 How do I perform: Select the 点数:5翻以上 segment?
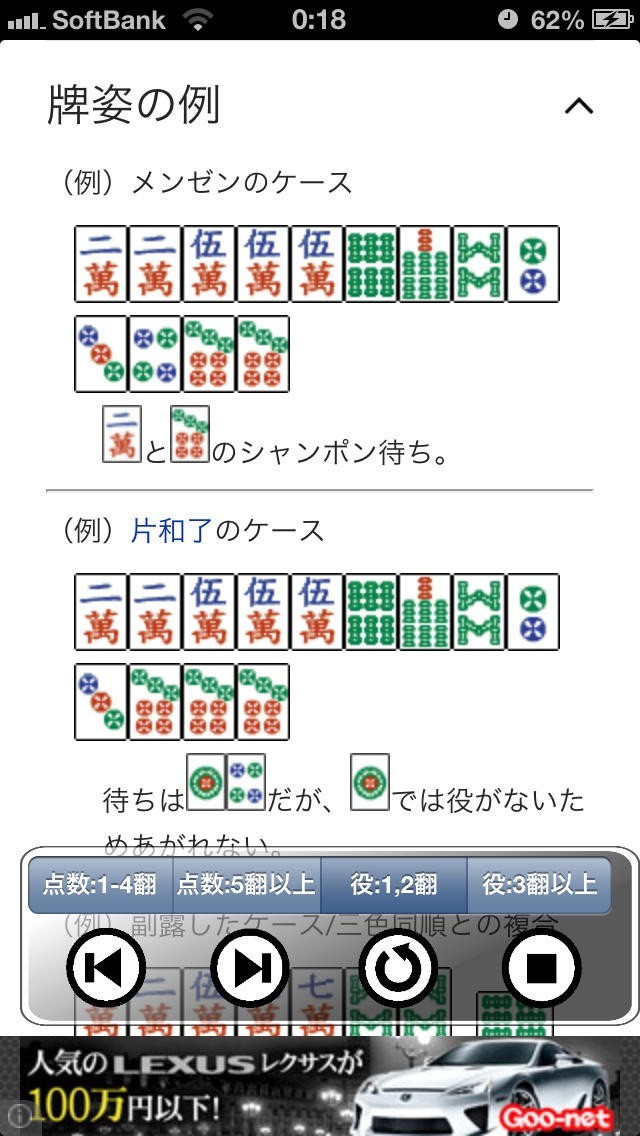click(x=247, y=885)
